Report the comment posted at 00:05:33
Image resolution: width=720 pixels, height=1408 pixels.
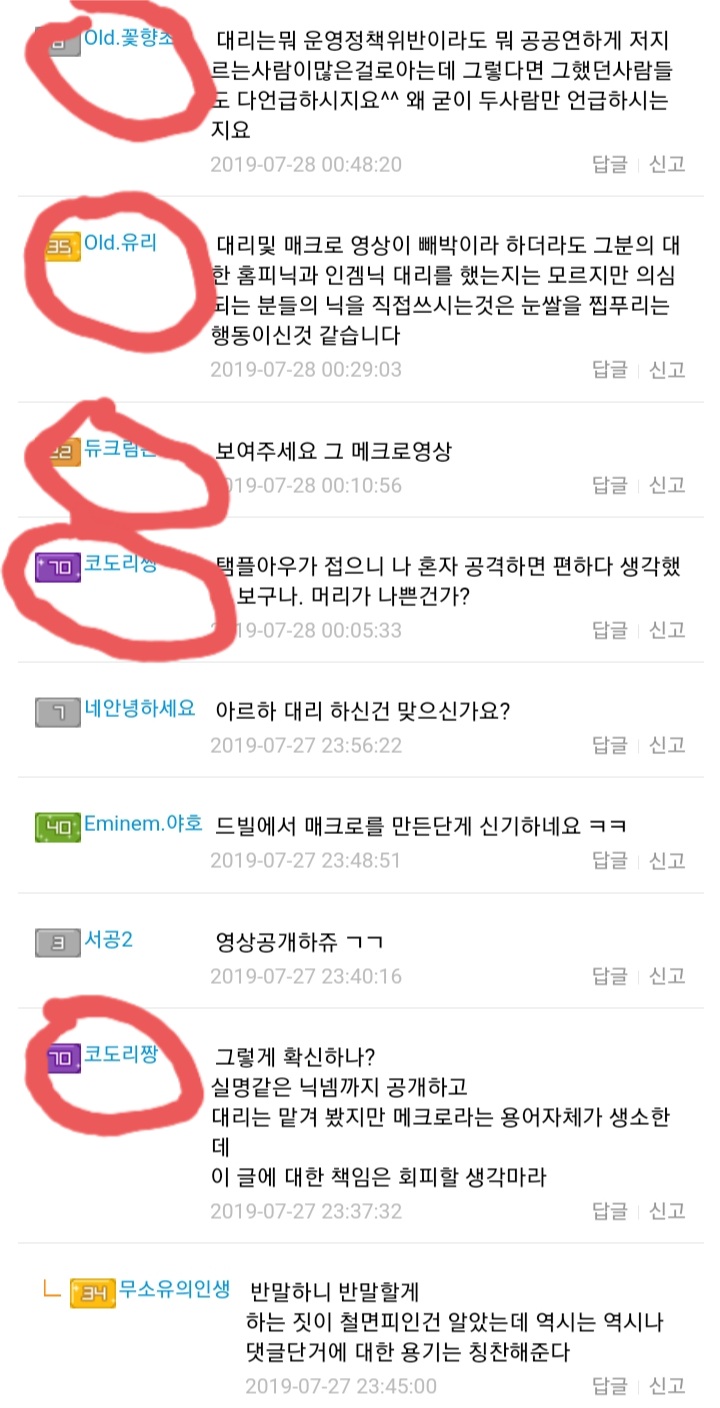(667, 629)
